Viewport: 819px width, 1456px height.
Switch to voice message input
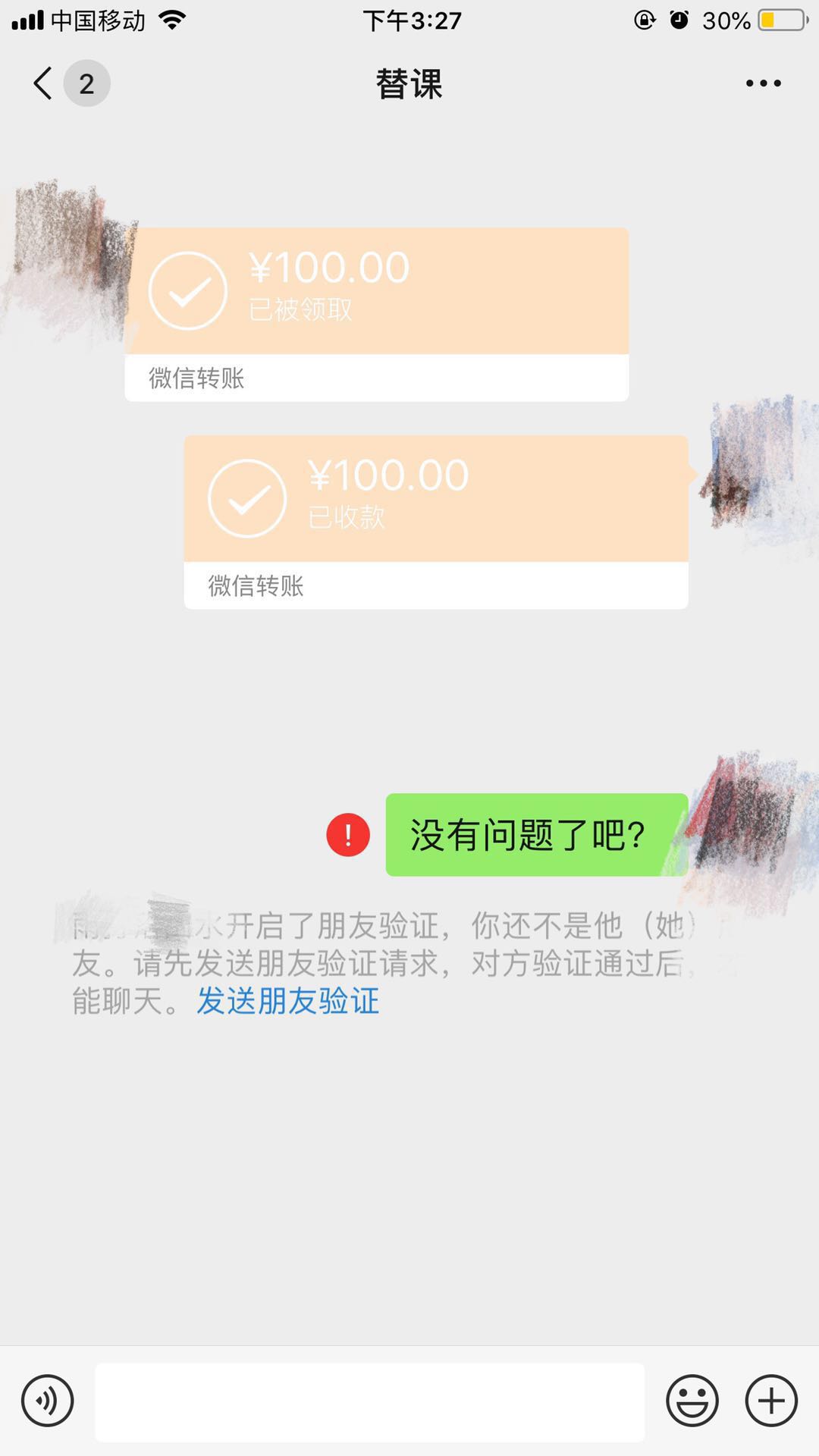[48, 1401]
